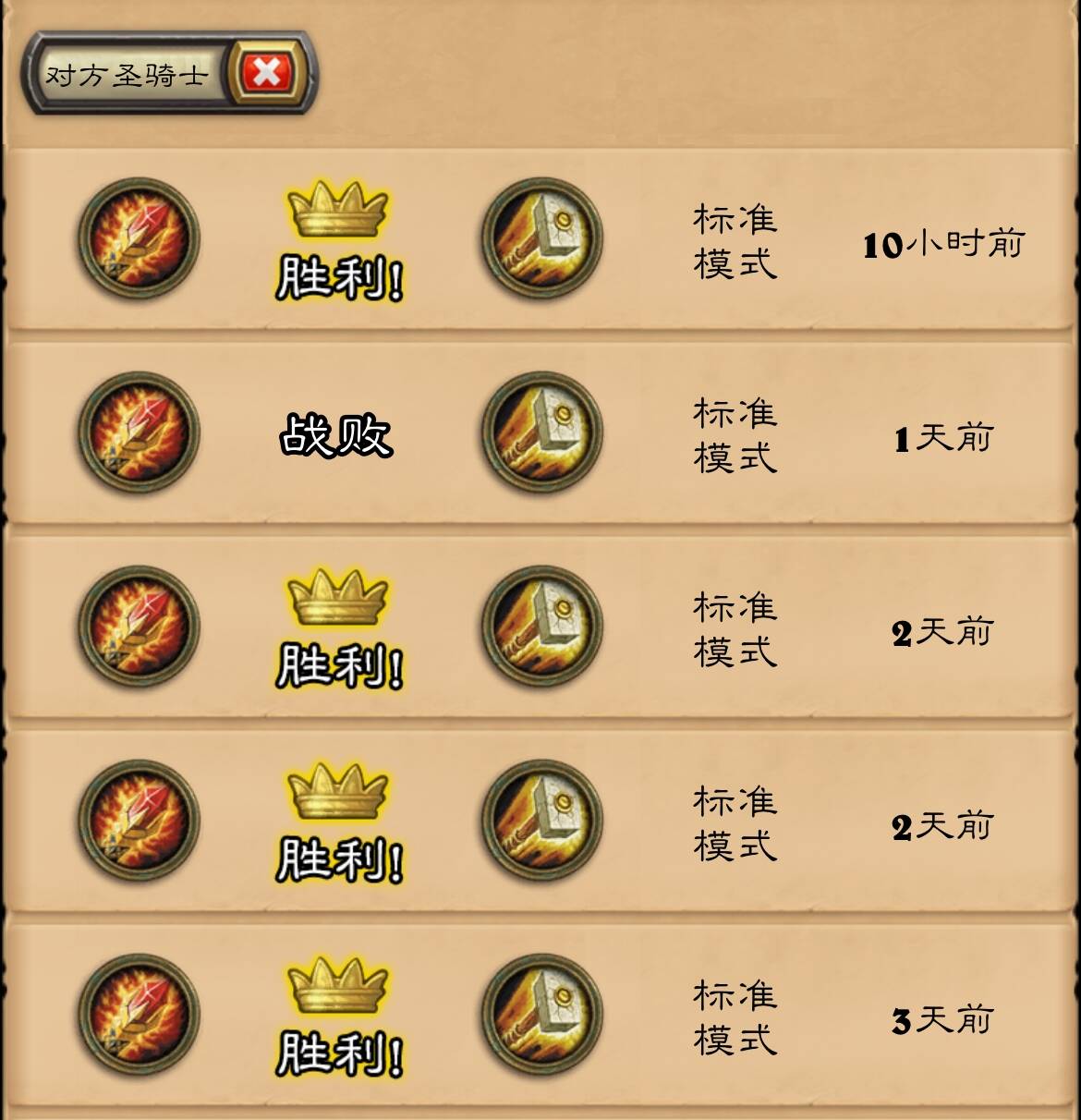The width and height of the screenshot is (1081, 1120).
Task: Remove the 对方圣骑士 filter with red X
Action: 266,74
